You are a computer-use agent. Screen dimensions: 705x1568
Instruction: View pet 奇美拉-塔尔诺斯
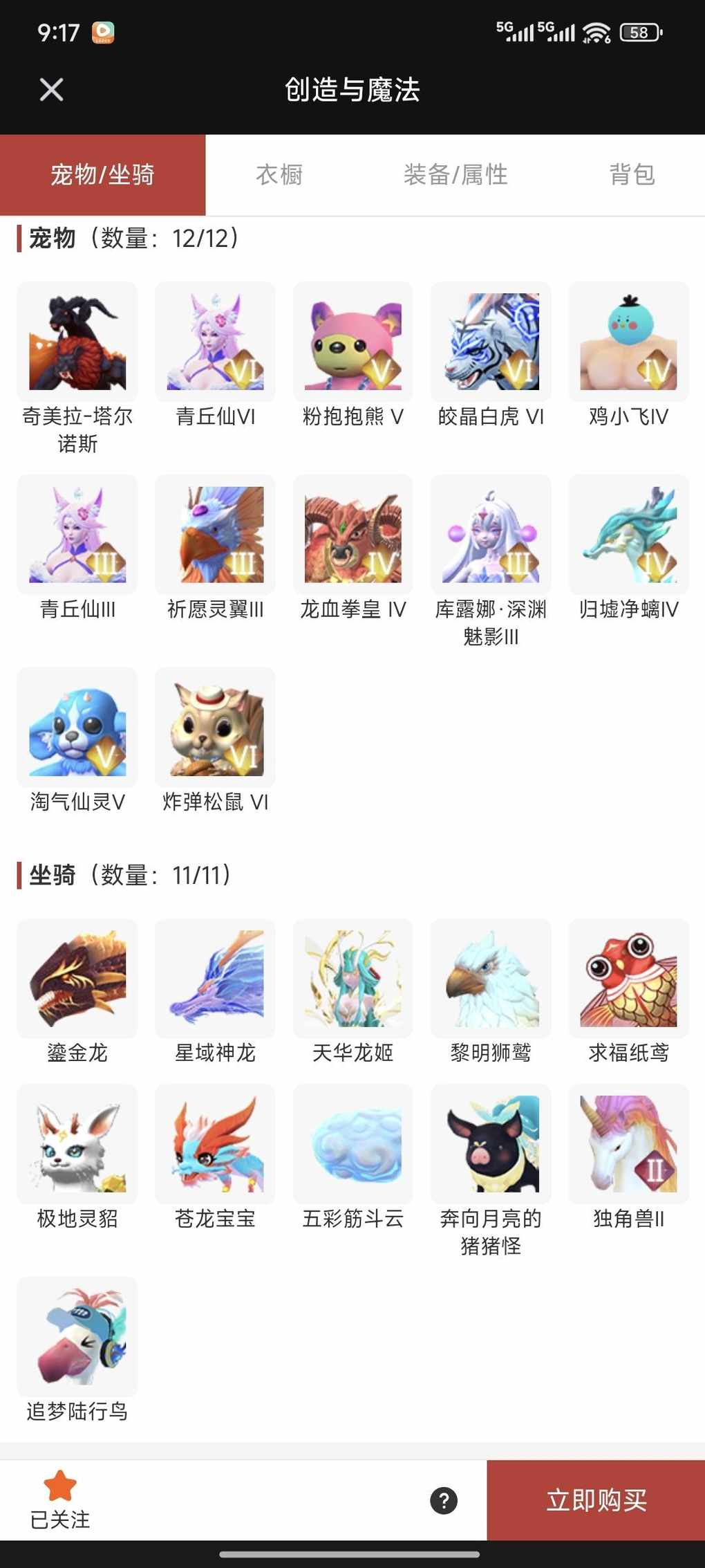(77, 342)
